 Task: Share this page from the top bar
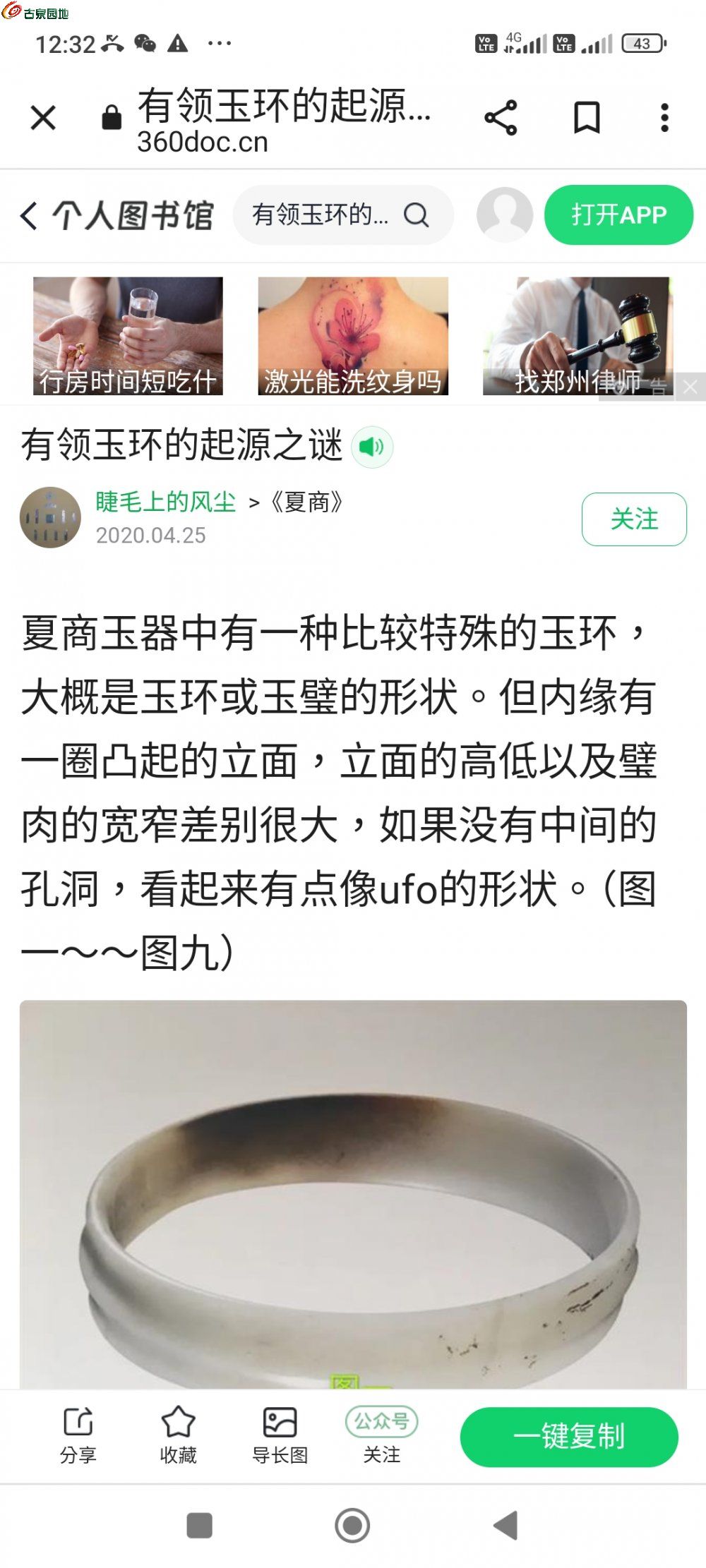501,118
